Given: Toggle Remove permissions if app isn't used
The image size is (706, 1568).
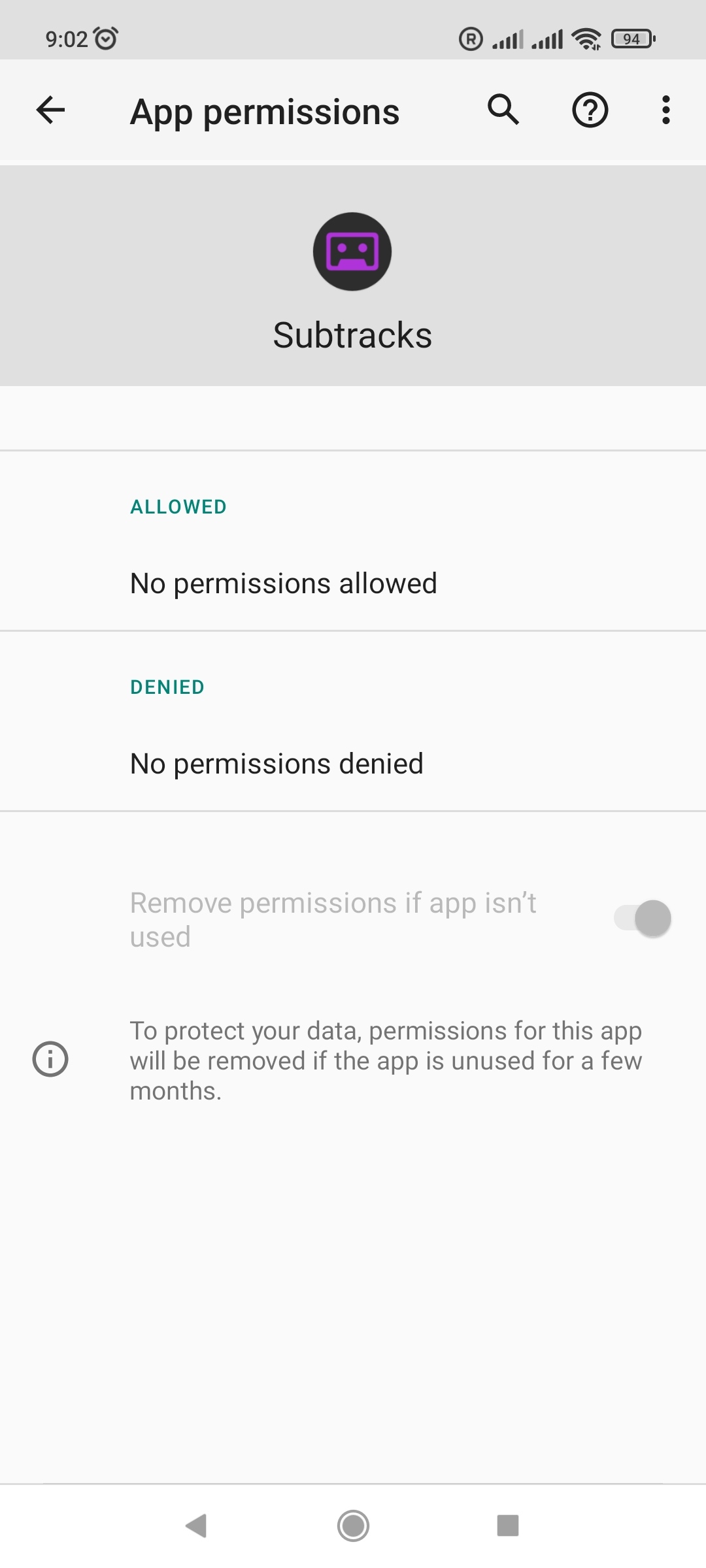Looking at the screenshot, I should [643, 919].
